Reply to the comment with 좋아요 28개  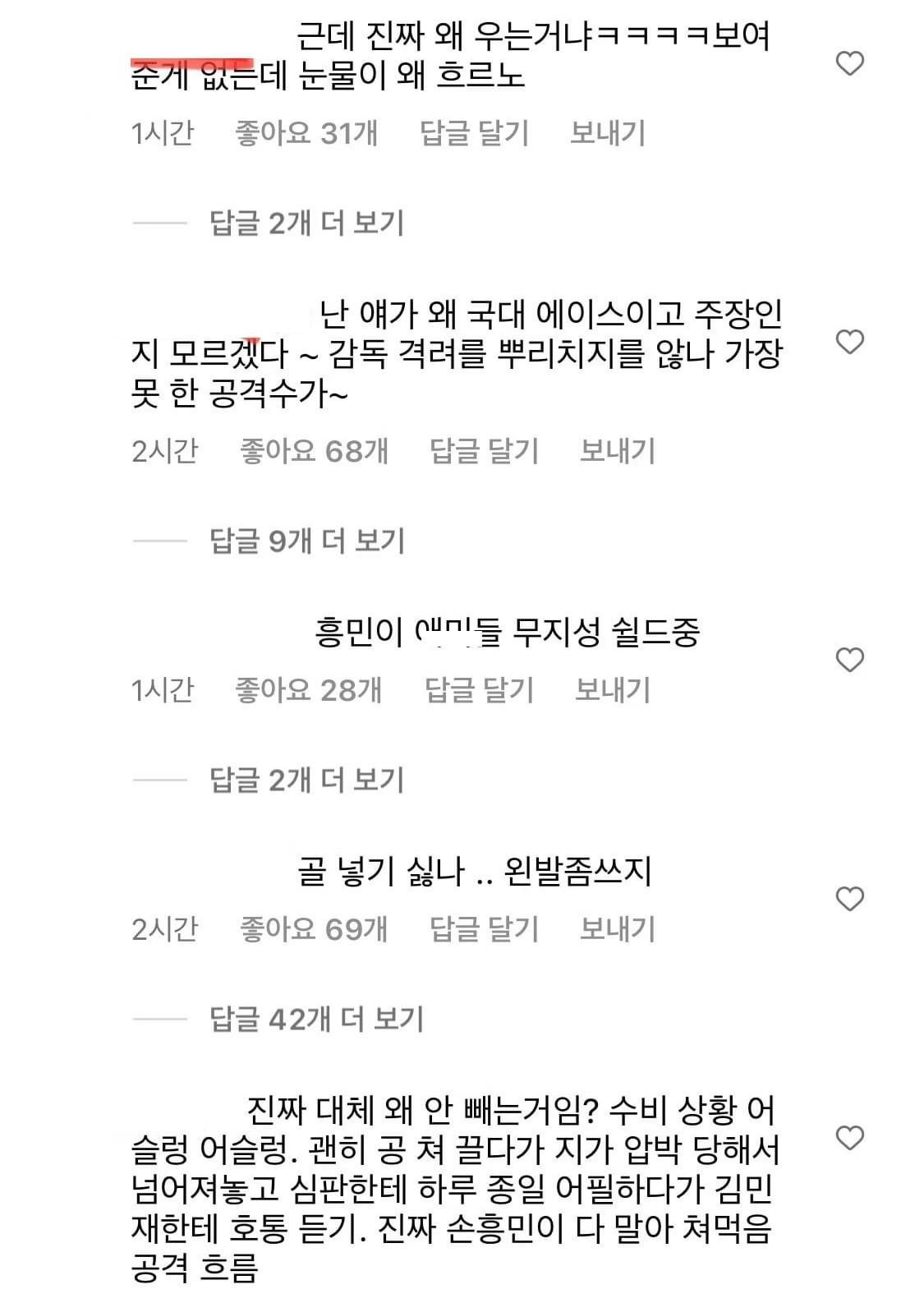[x=479, y=689]
